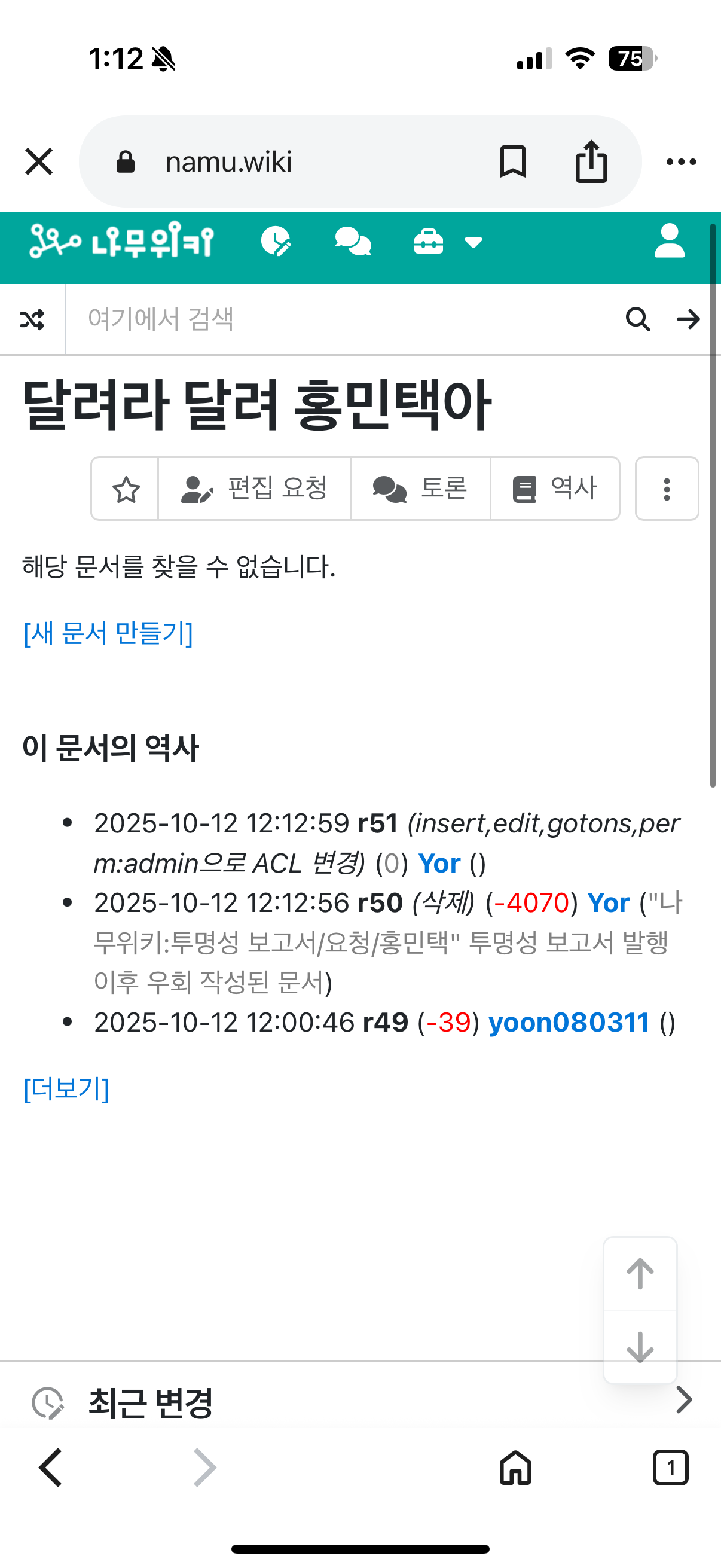This screenshot has height=1568, width=721.
Task: Open 편집 요청 edit request
Action: point(255,489)
